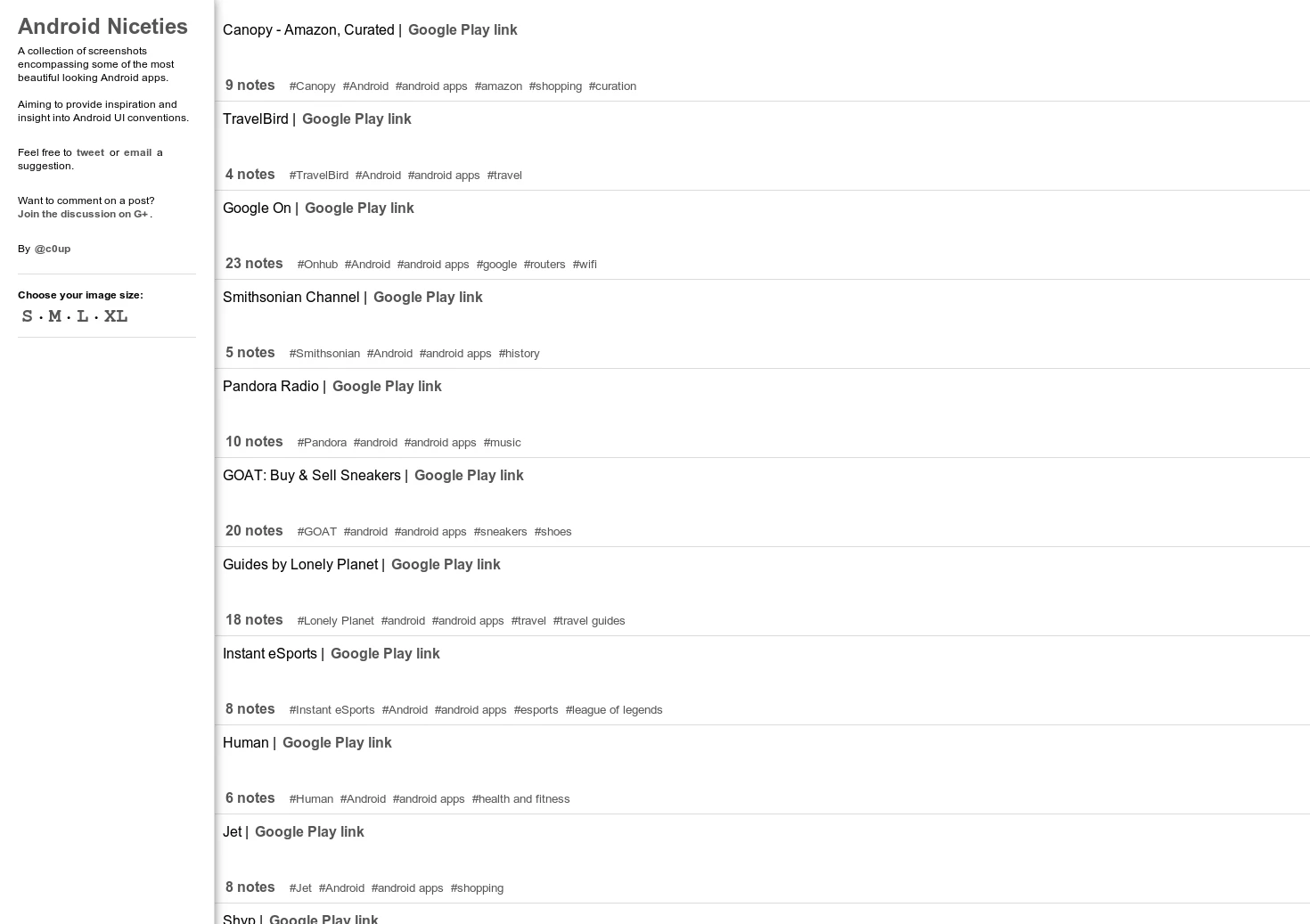Viewport: 1310px width, 924px height.
Task: Open the #travel guides tag
Action: click(588, 621)
